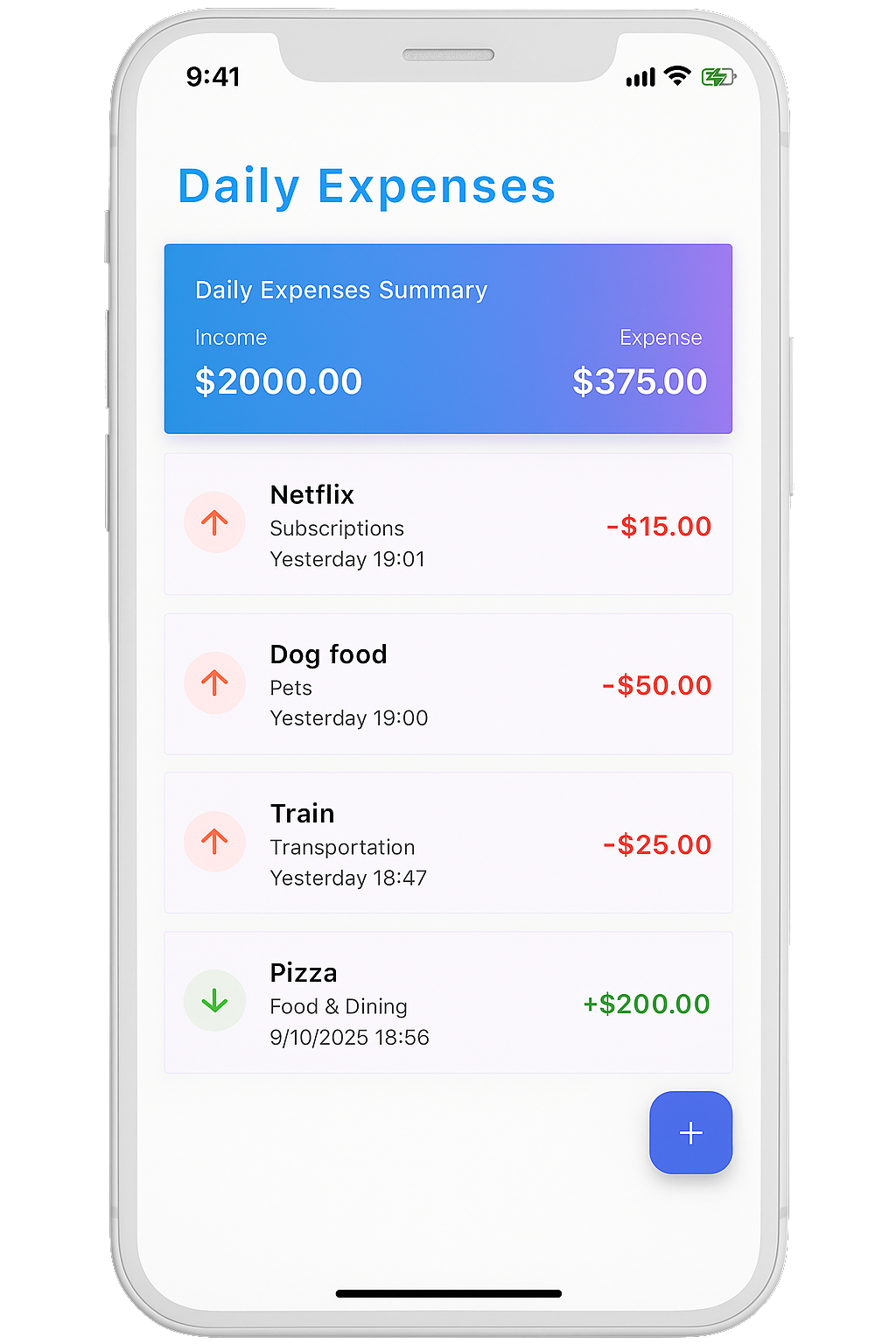Select the Pizza Food & Dining entry

click(448, 1003)
